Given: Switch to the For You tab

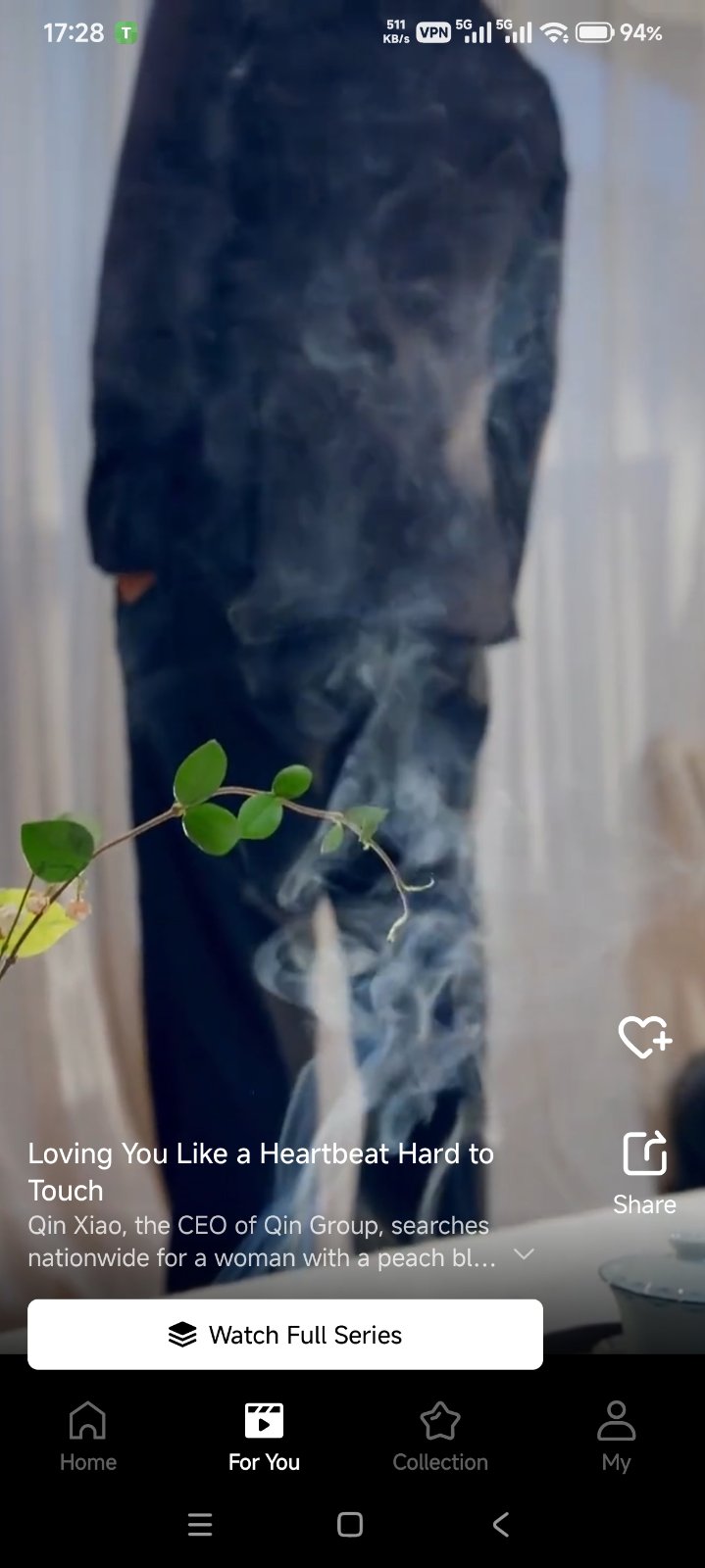Looking at the screenshot, I should pyautogui.click(x=264, y=1437).
